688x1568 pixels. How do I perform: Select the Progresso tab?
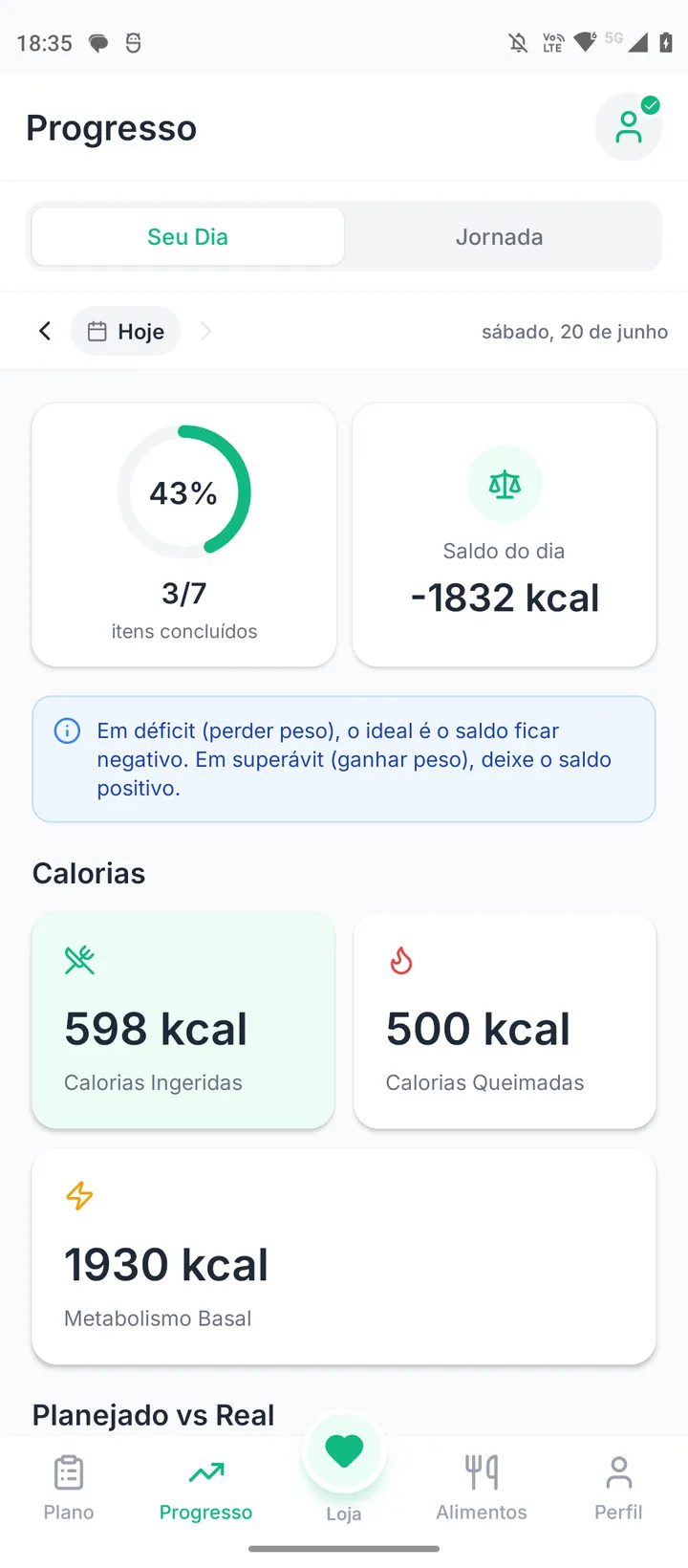(206, 1488)
